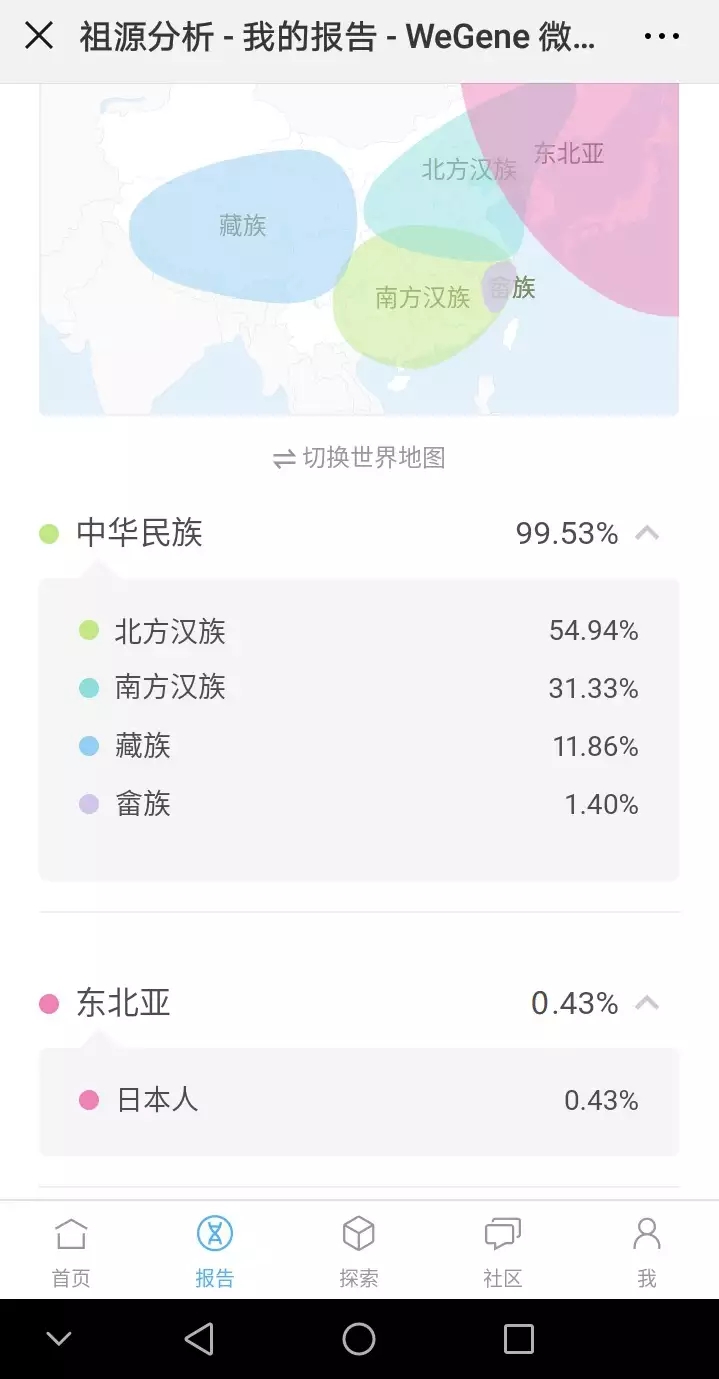Switch to the 探索 tab

click(359, 1251)
